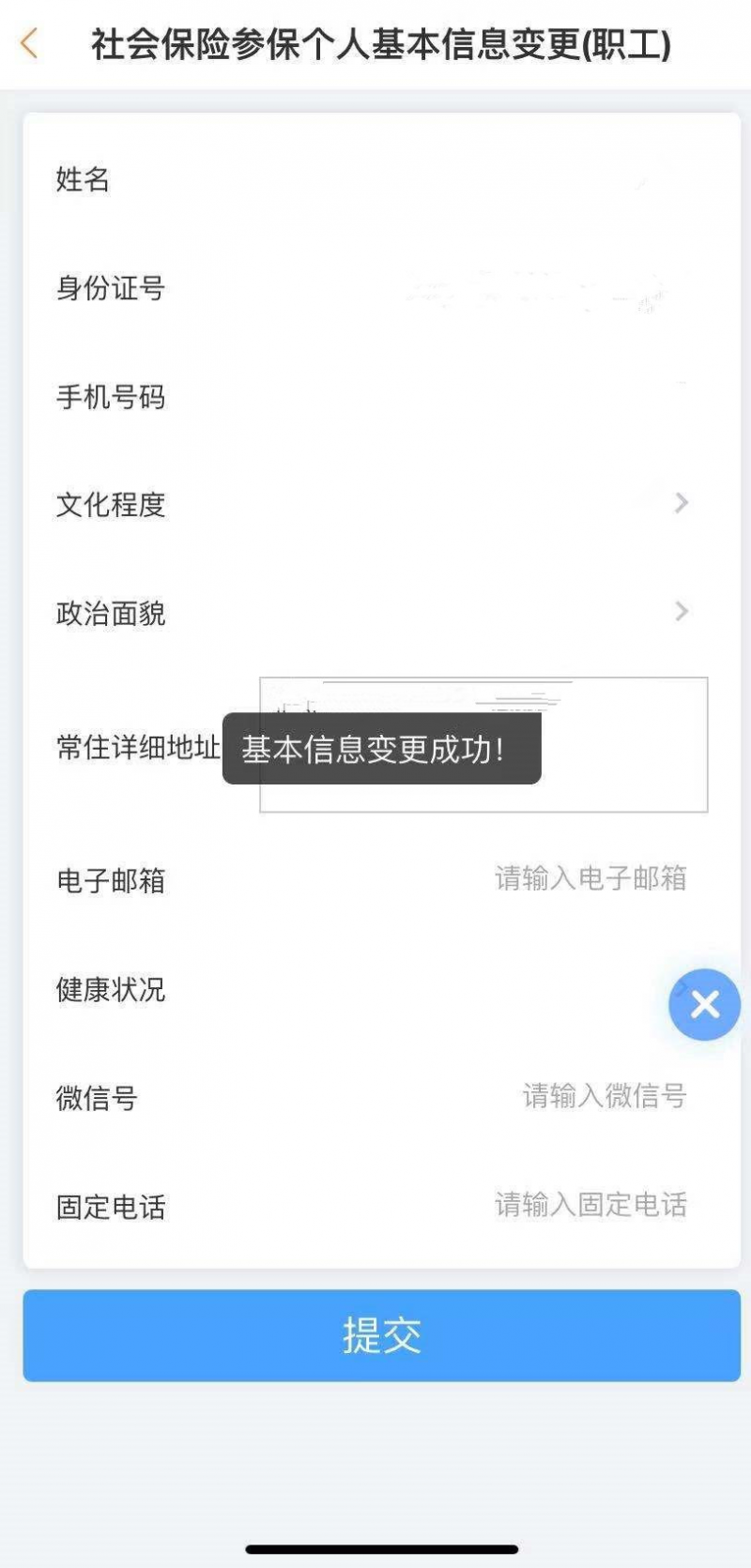Enter a landline in 固定电话 field
The image size is (751, 1568).
pos(590,1205)
